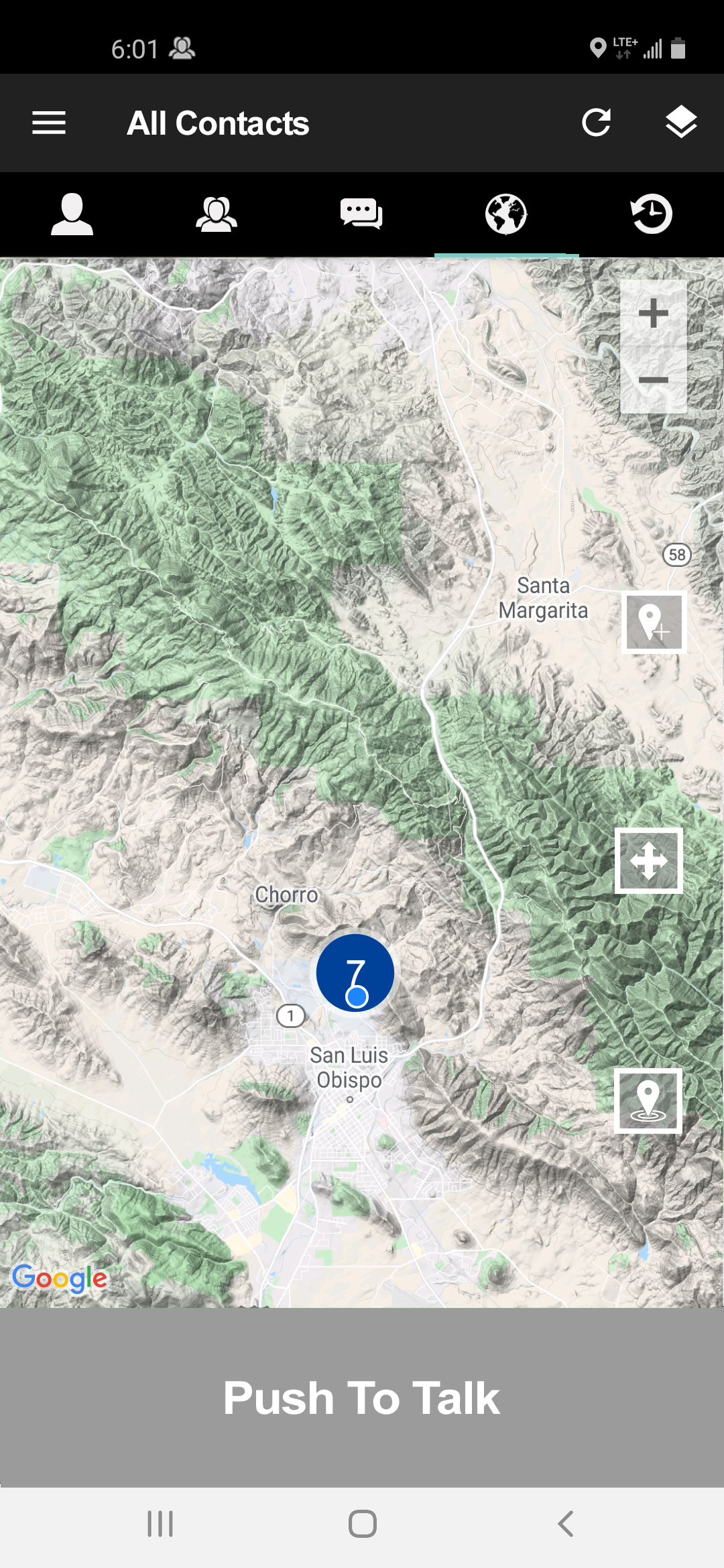Select the globe map tab
The width and height of the screenshot is (724, 1568).
click(506, 214)
